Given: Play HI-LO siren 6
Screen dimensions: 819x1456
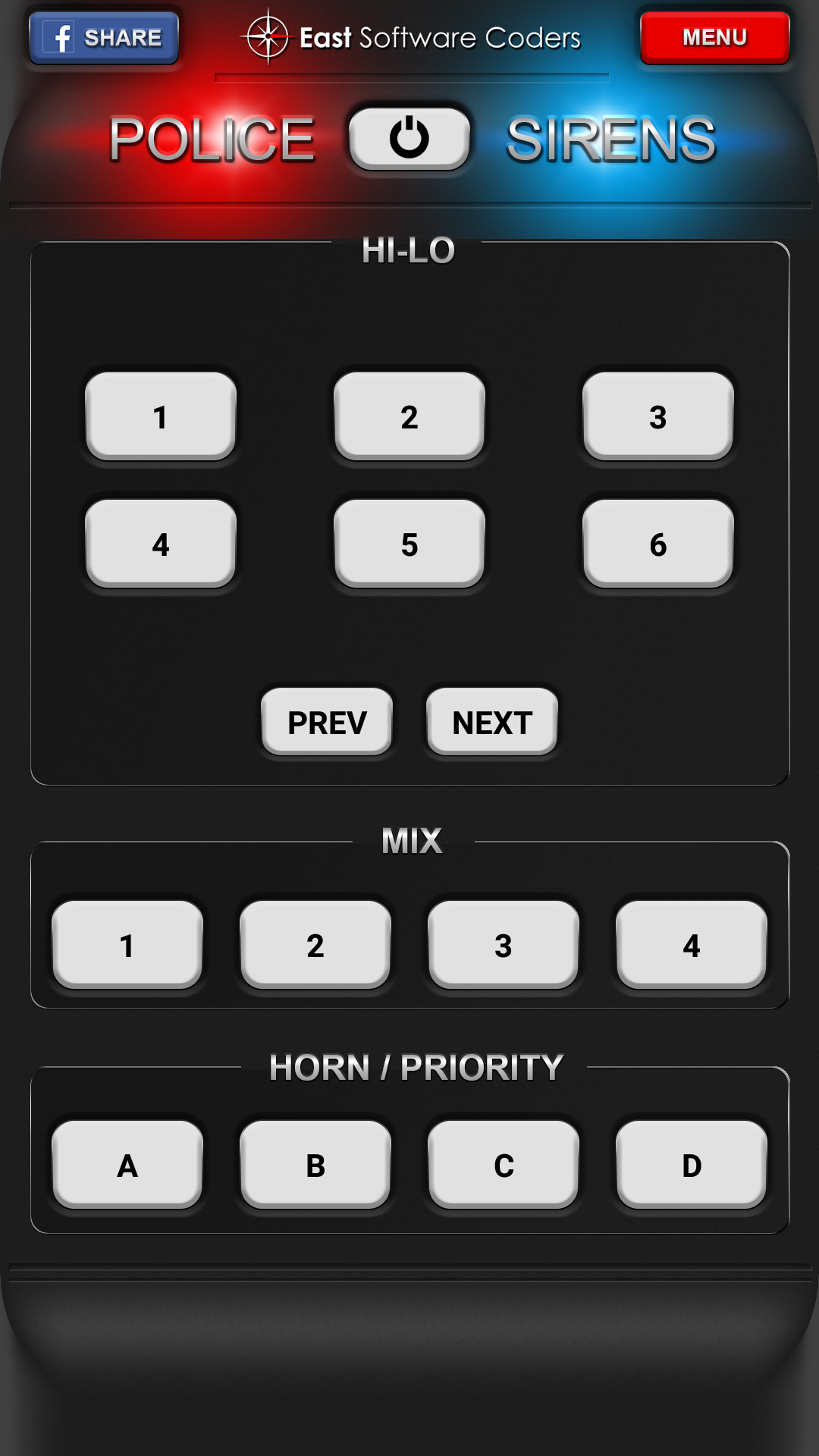Looking at the screenshot, I should point(658,544).
